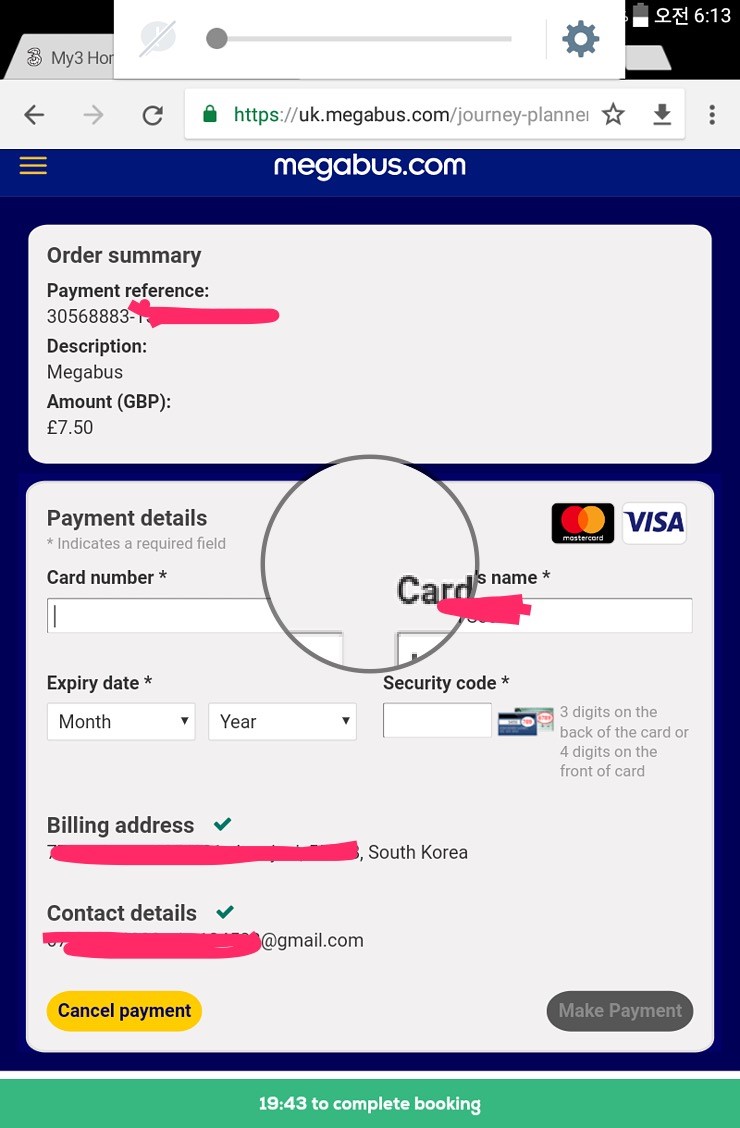740x1128 pixels.
Task: Tap the Security code field
Action: (437, 721)
